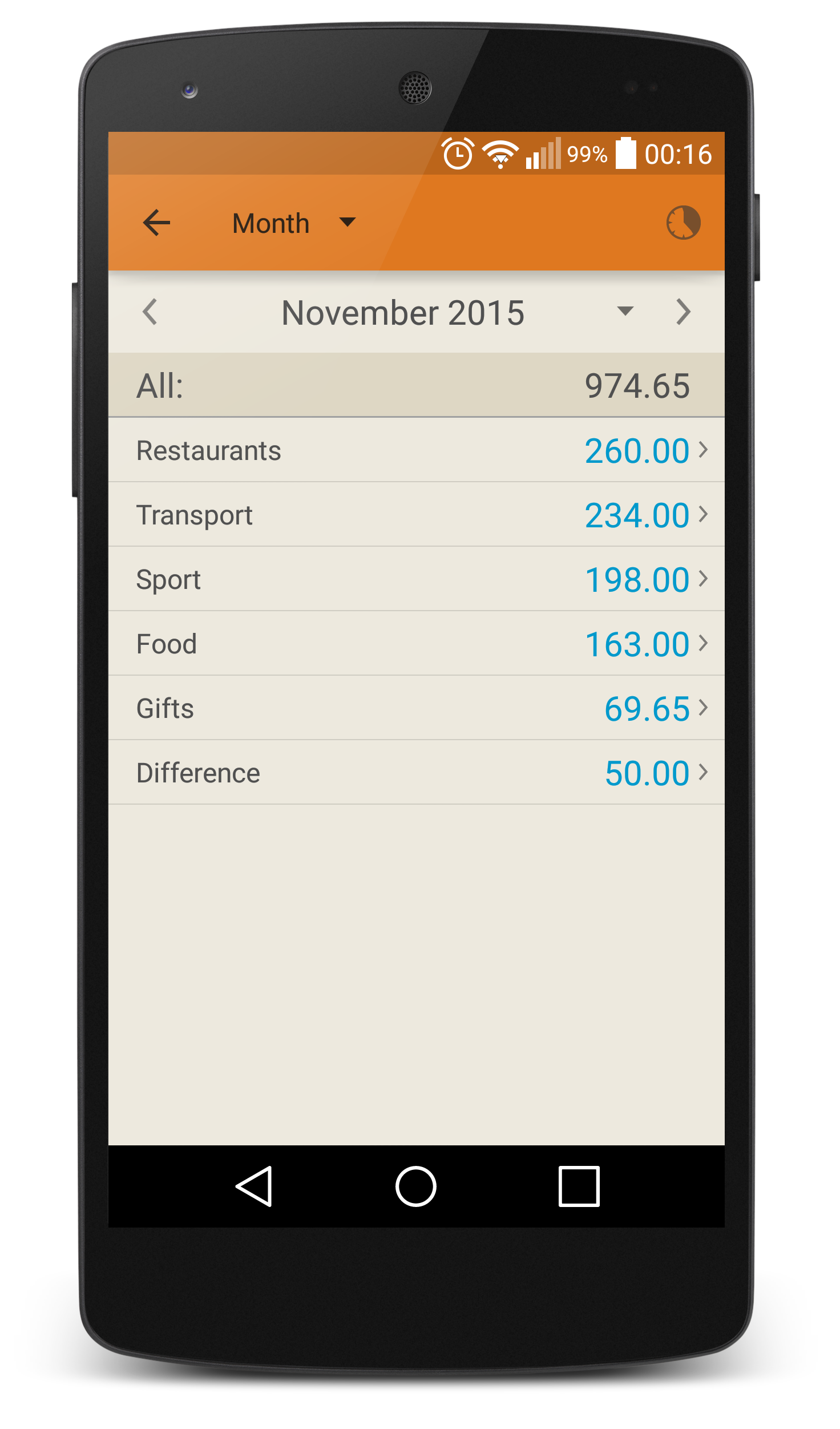Tap the system home button
840x1429 pixels.
(416, 1186)
